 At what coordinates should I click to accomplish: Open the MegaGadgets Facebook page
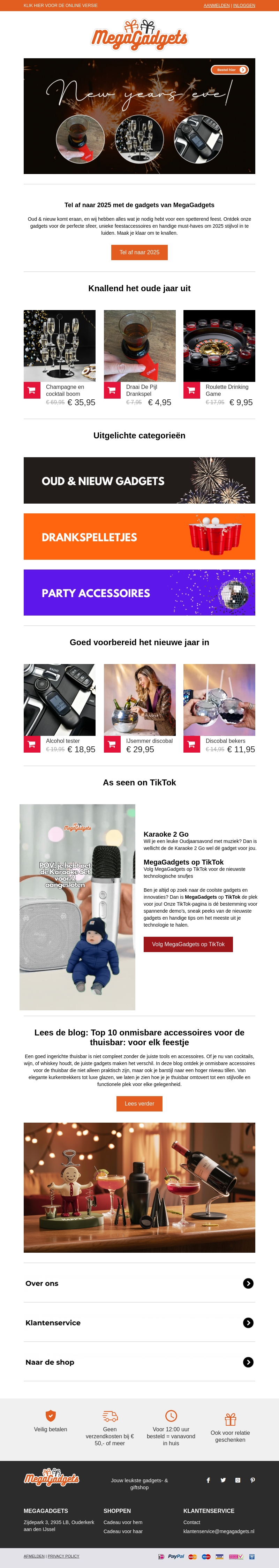pos(208,1480)
